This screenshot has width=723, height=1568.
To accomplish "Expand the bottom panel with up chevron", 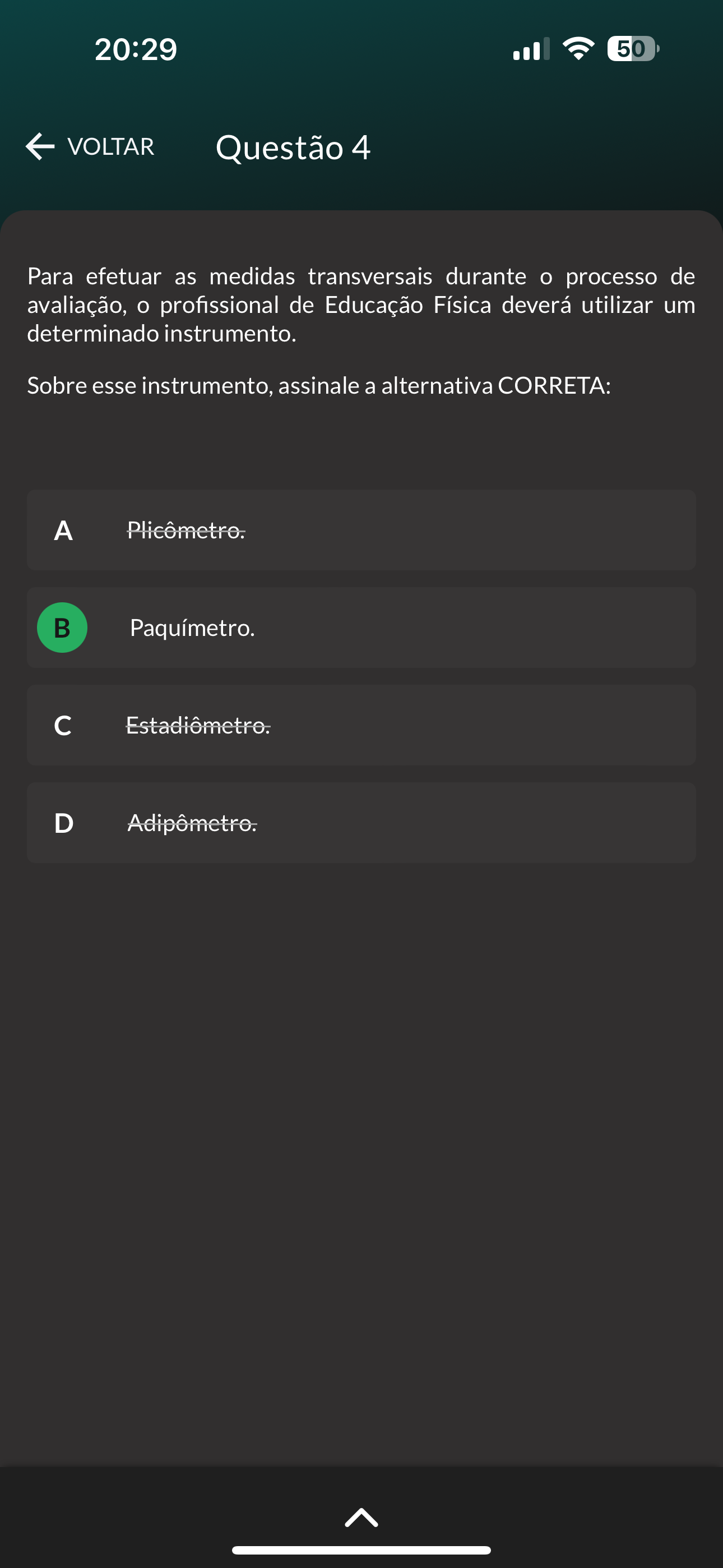I will click(361, 1518).
